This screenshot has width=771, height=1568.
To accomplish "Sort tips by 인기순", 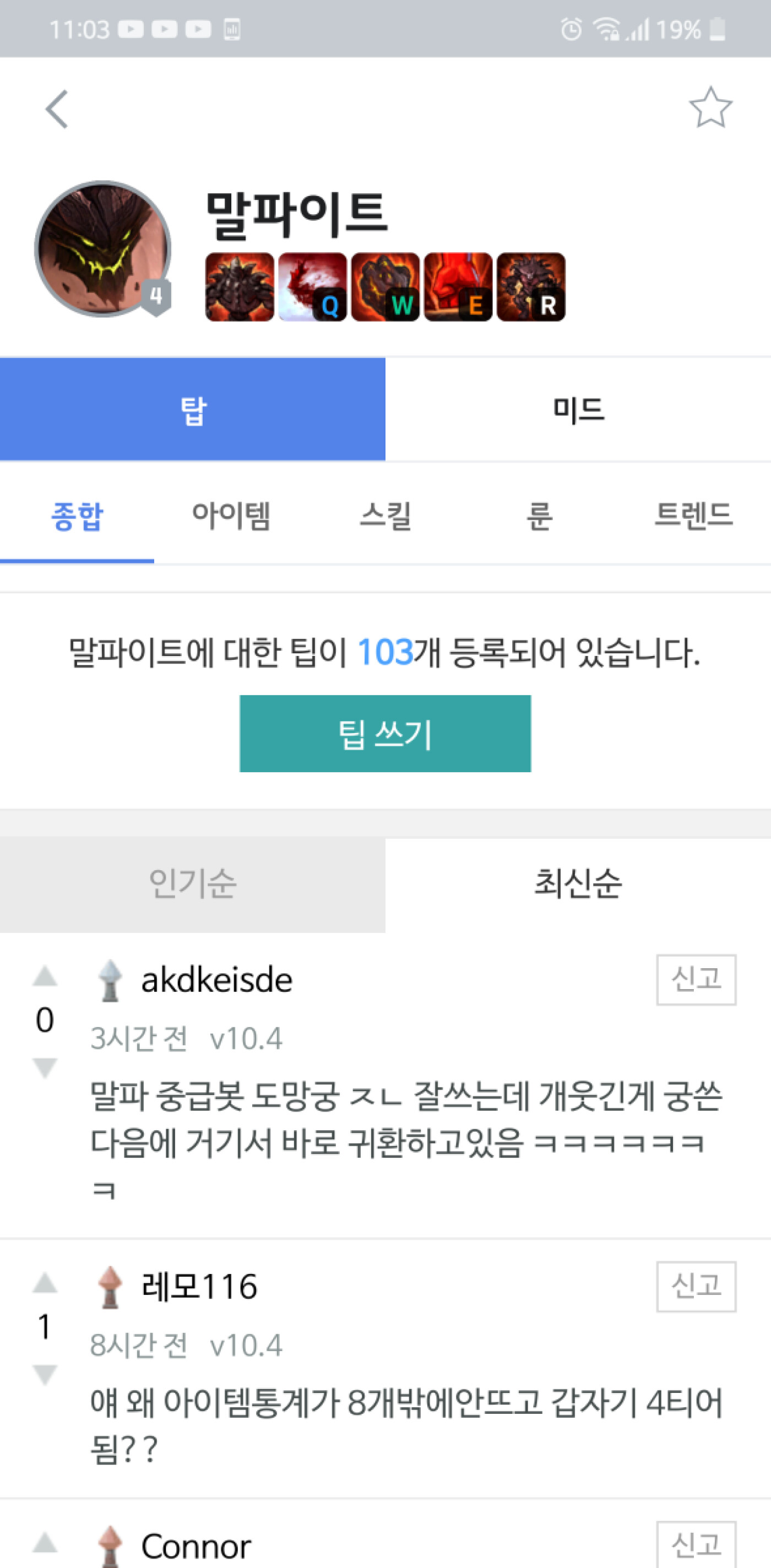I will 192,884.
